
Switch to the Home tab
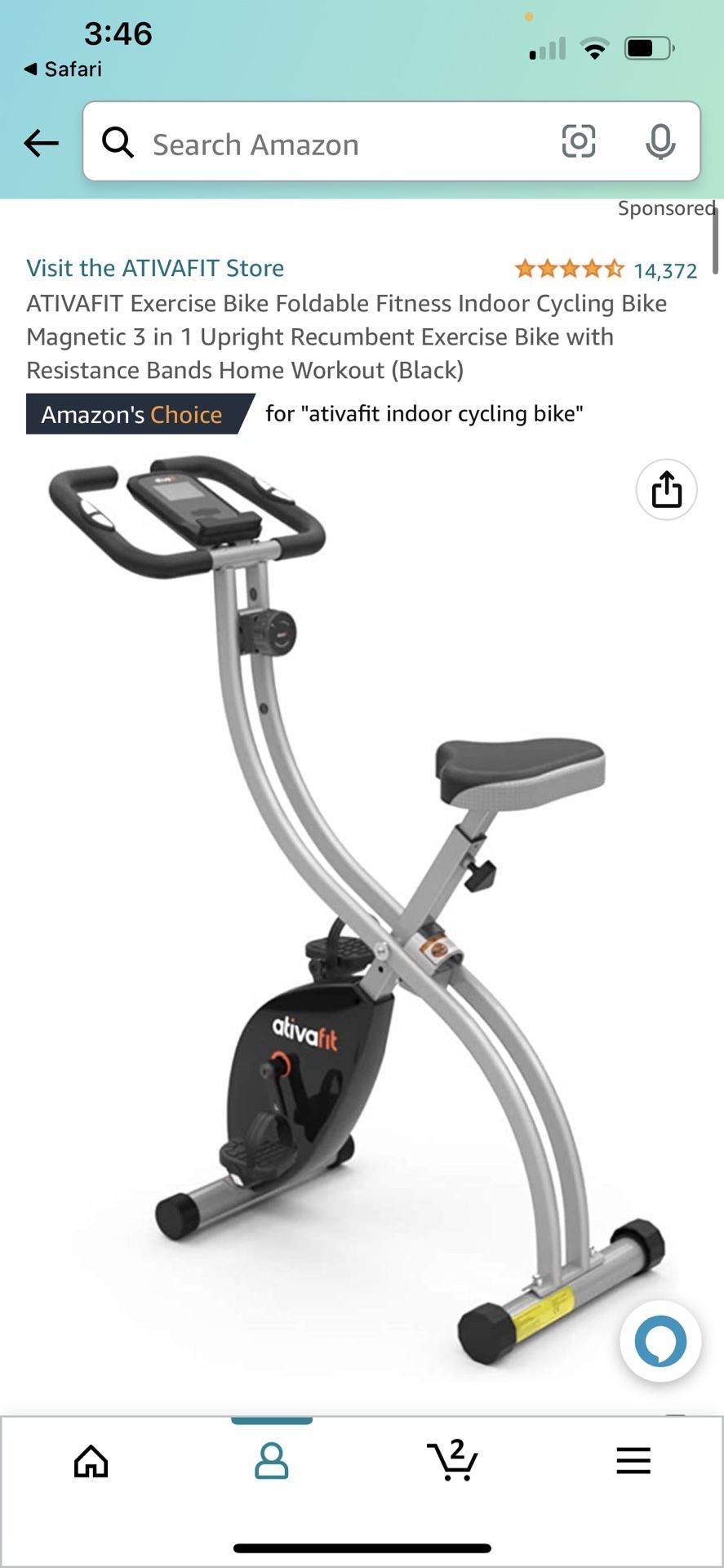coord(91,1461)
